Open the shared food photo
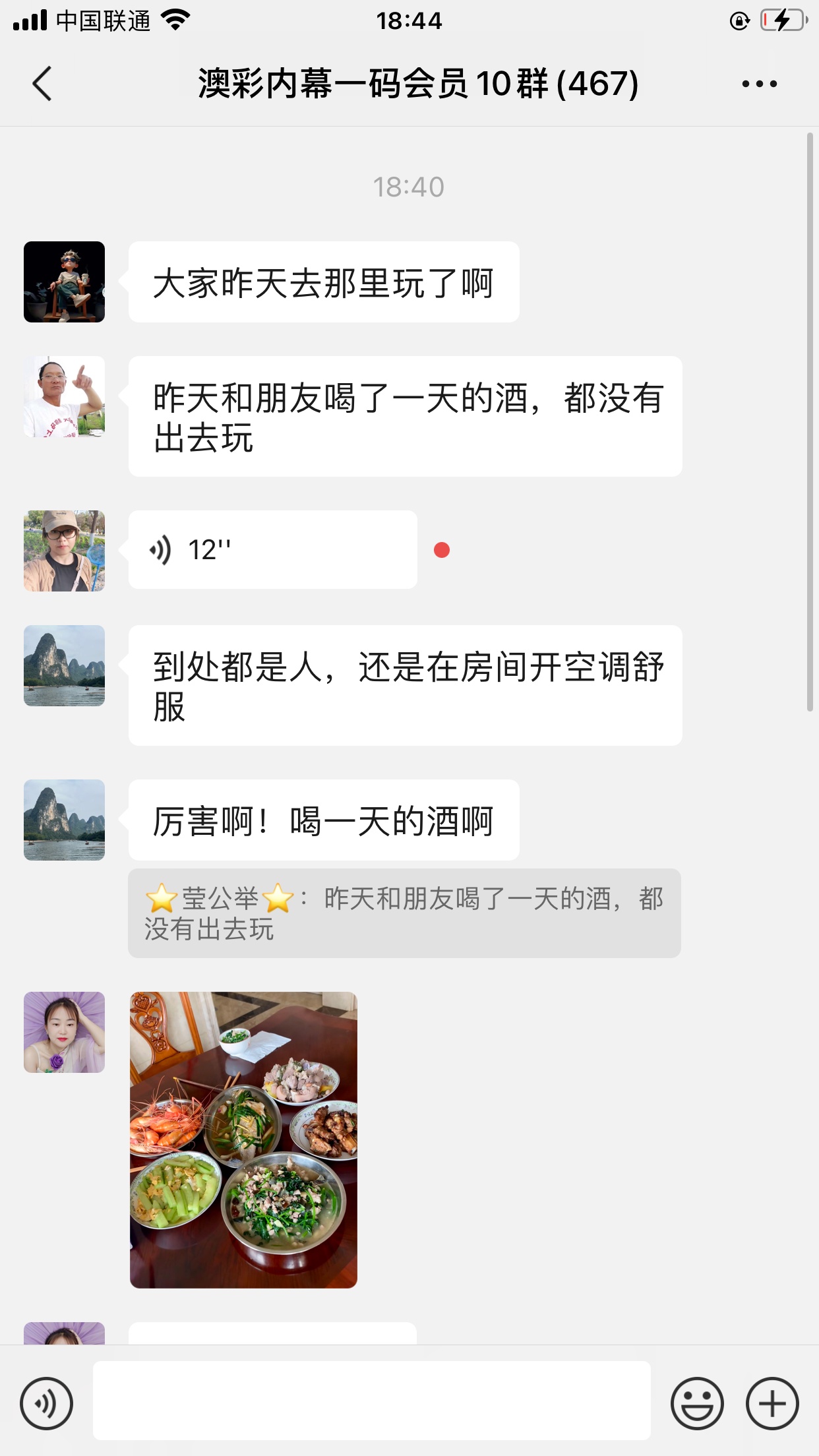The width and height of the screenshot is (819, 1456). (243, 1139)
